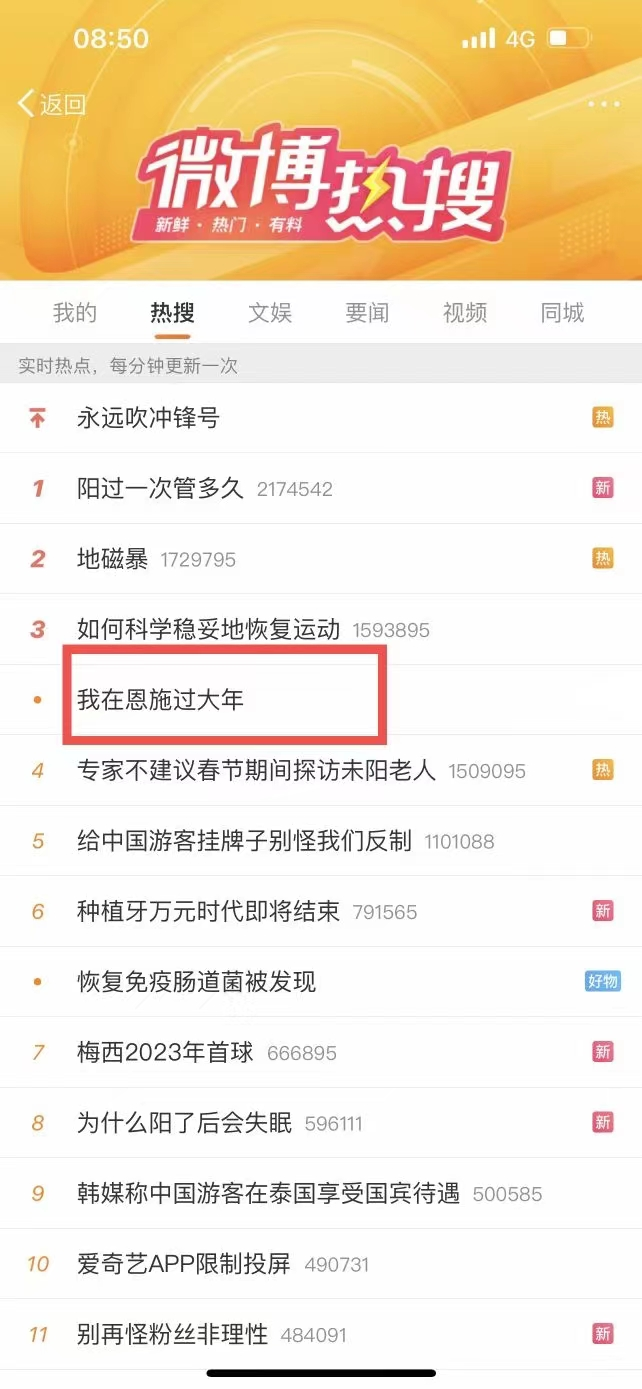Viewport: 642px width, 1389px height.
Task: Open the 梅西2023年首球 topic
Action: coord(165,1052)
